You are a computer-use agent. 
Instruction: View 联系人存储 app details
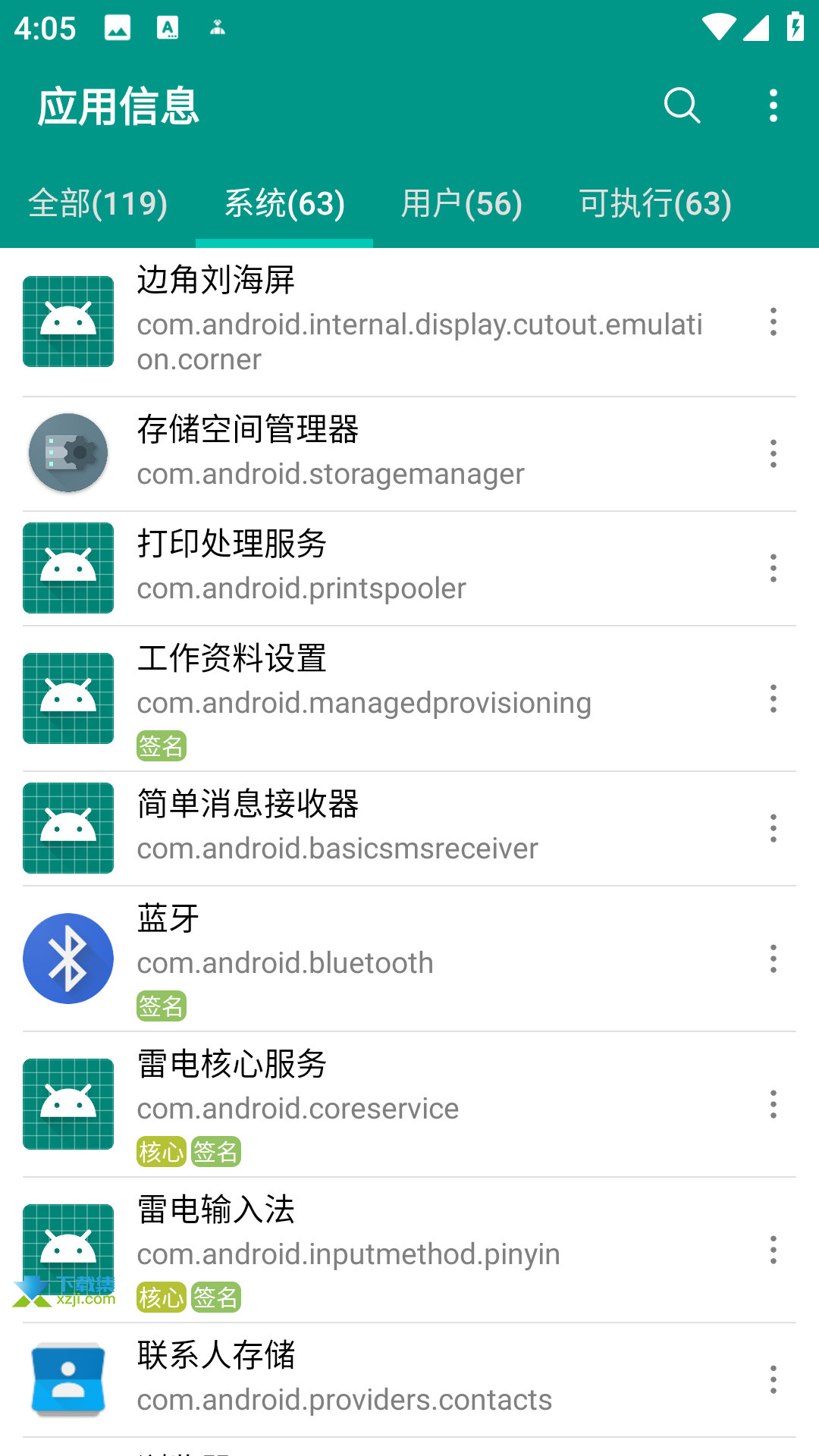pos(409,1379)
